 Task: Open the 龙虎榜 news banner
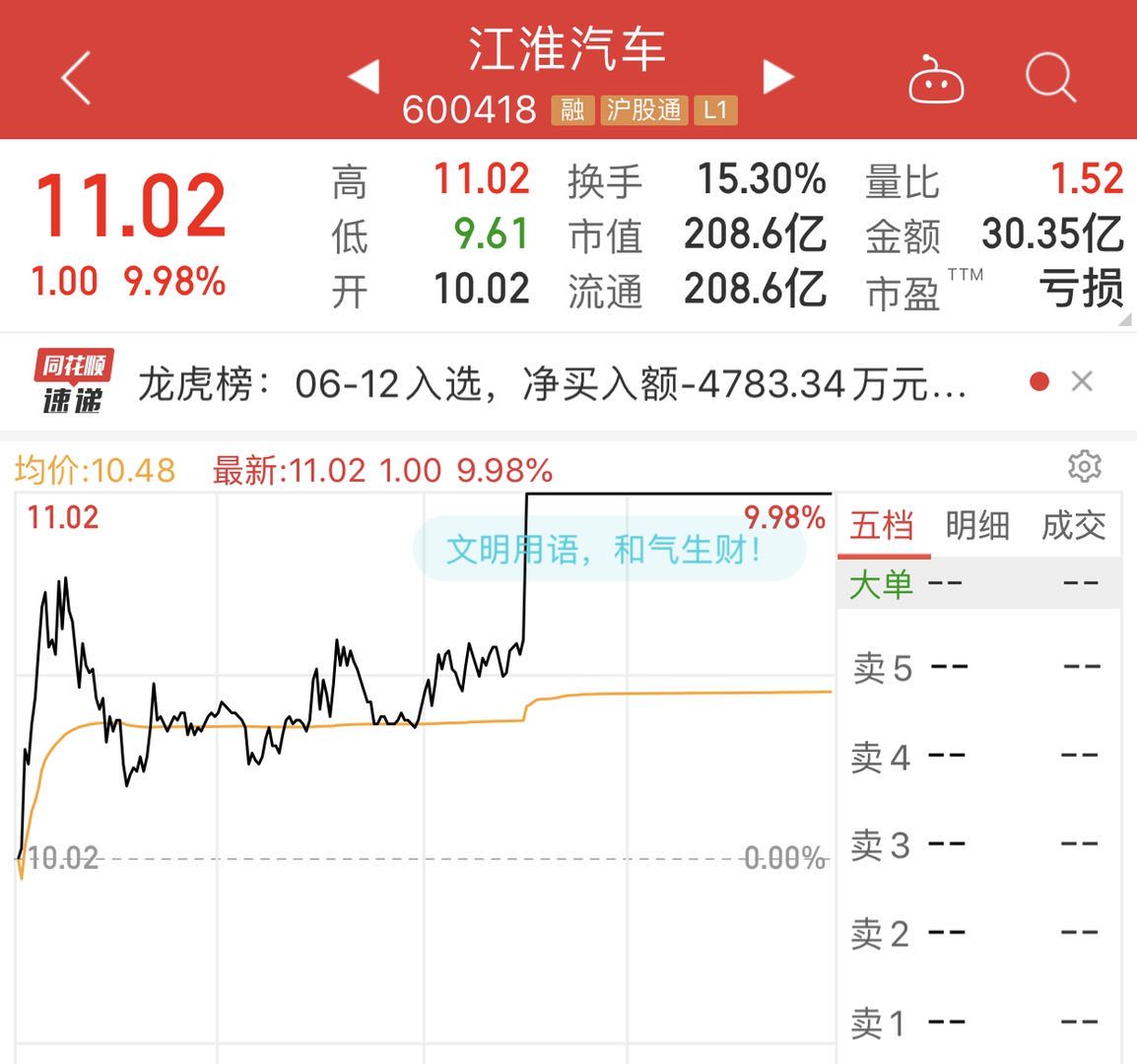pos(552,383)
